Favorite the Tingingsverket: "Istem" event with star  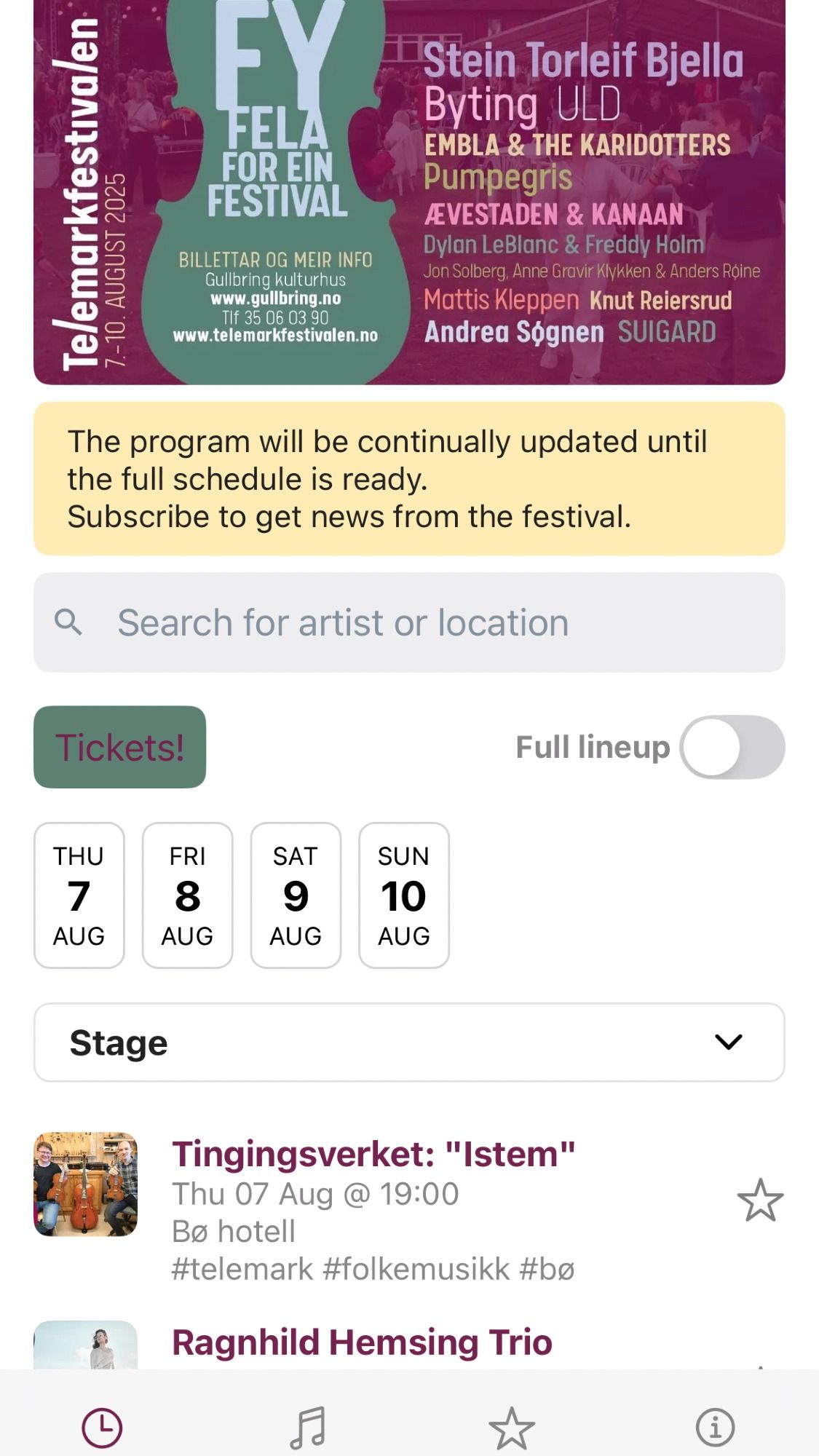760,1200
